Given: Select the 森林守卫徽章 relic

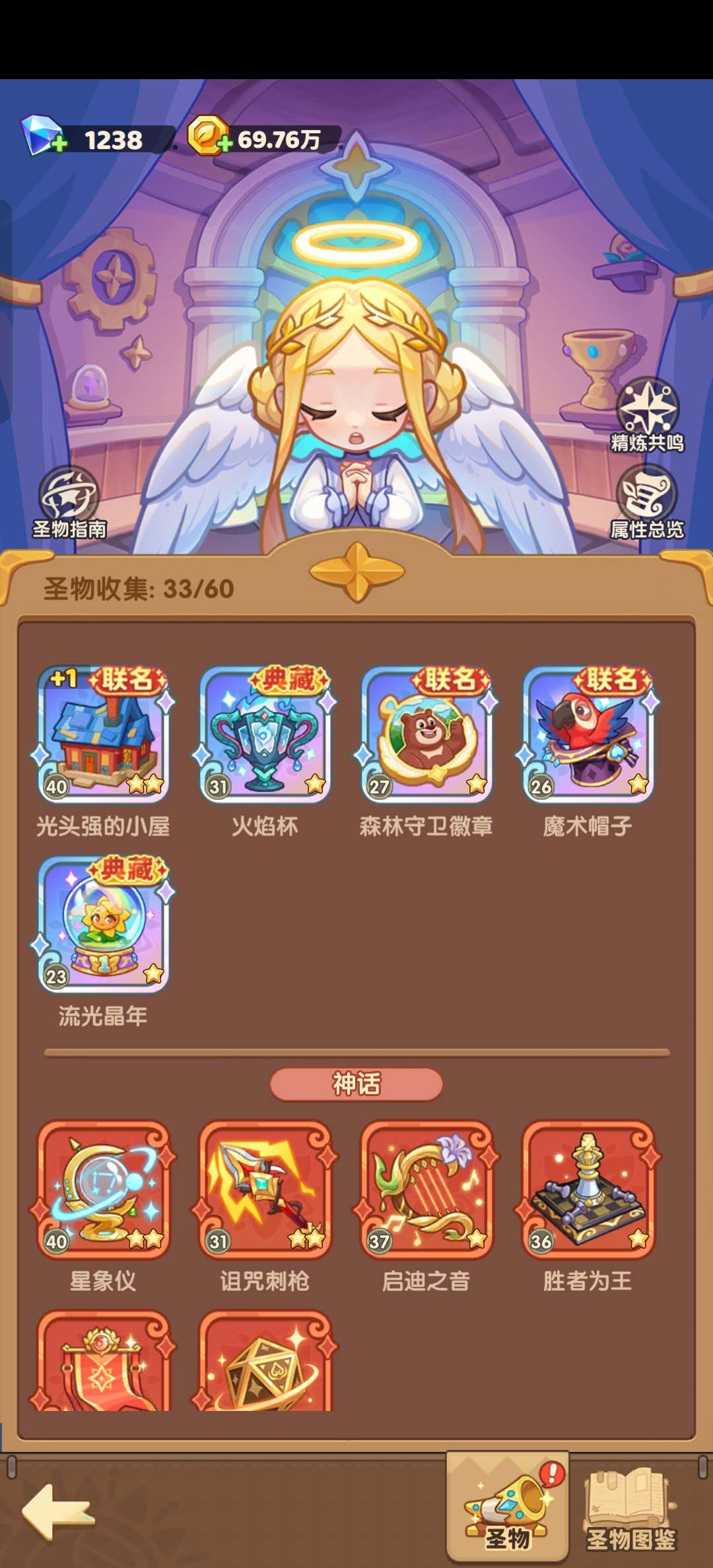Looking at the screenshot, I should click(426, 734).
